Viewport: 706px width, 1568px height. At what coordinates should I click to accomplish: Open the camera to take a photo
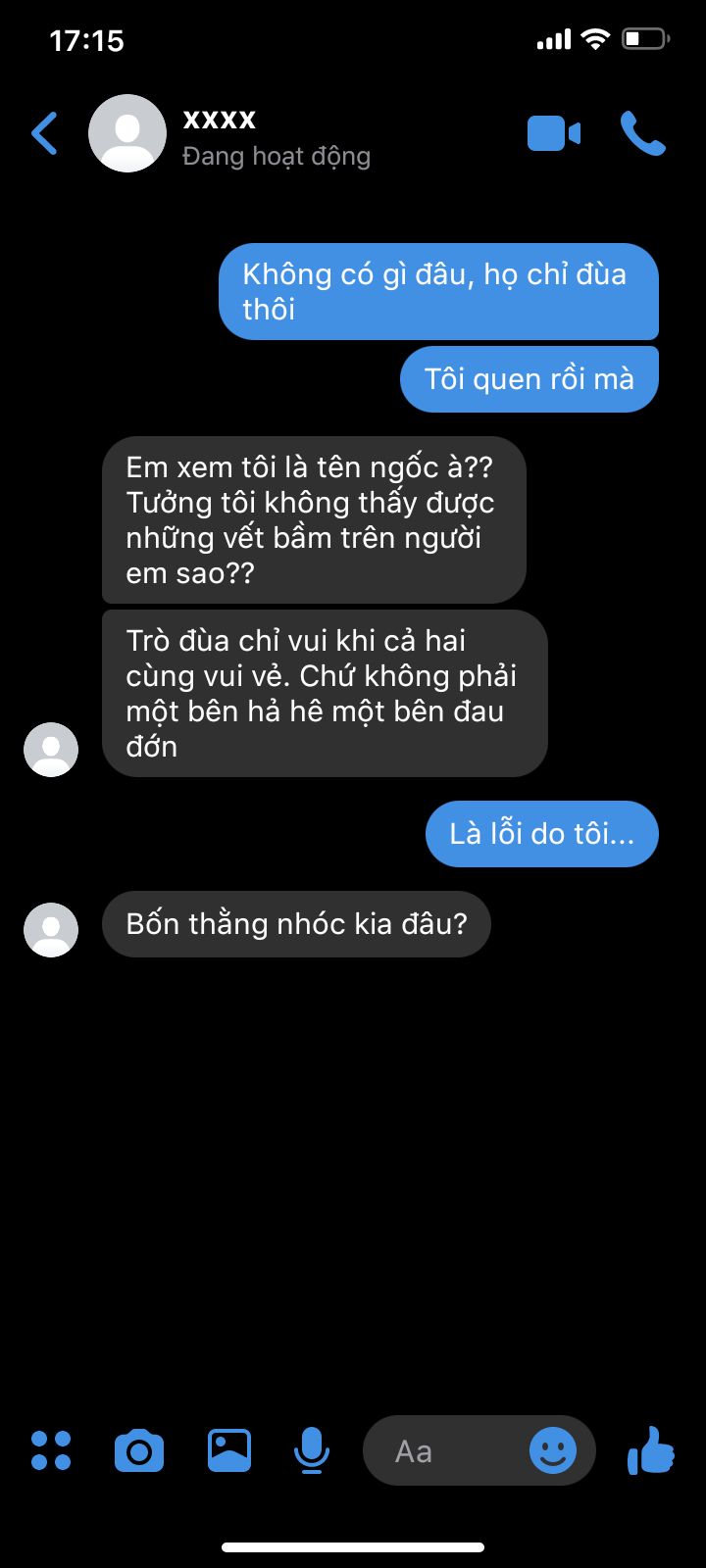pos(139,1450)
